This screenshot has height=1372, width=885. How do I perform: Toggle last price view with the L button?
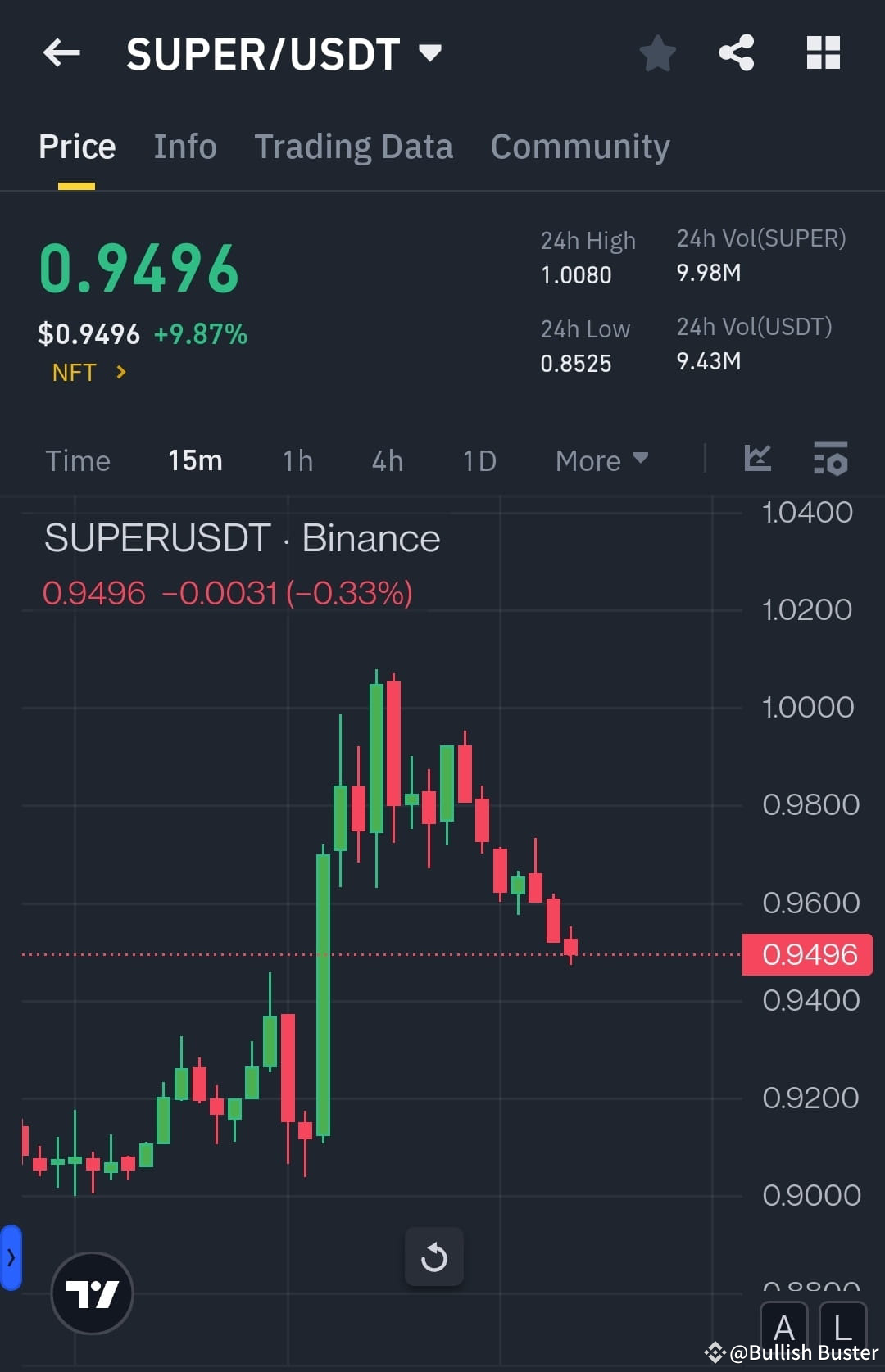pyautogui.click(x=842, y=1329)
